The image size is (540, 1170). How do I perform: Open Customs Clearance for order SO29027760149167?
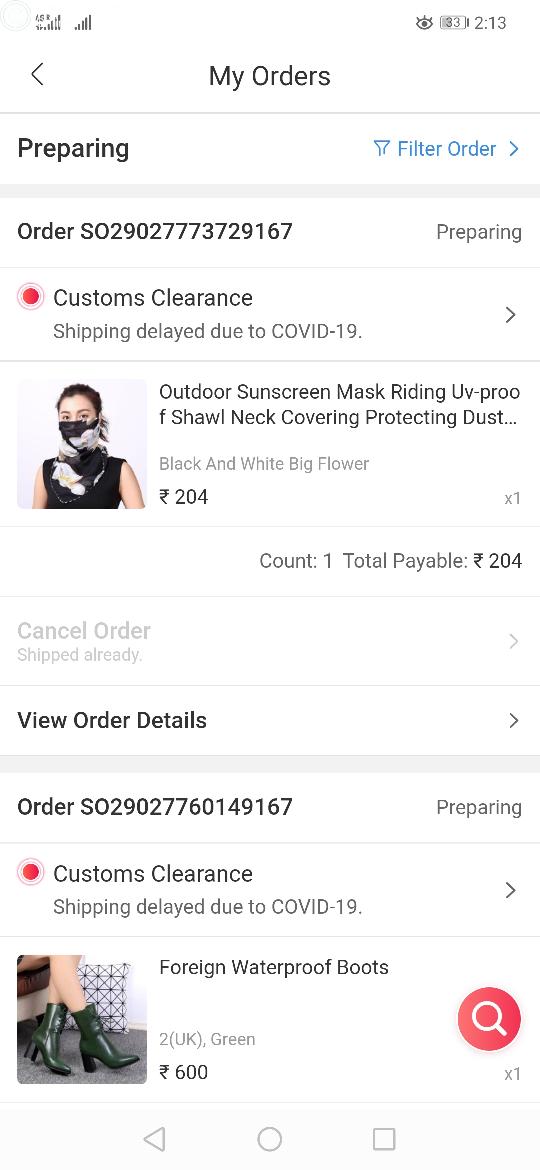(x=270, y=890)
